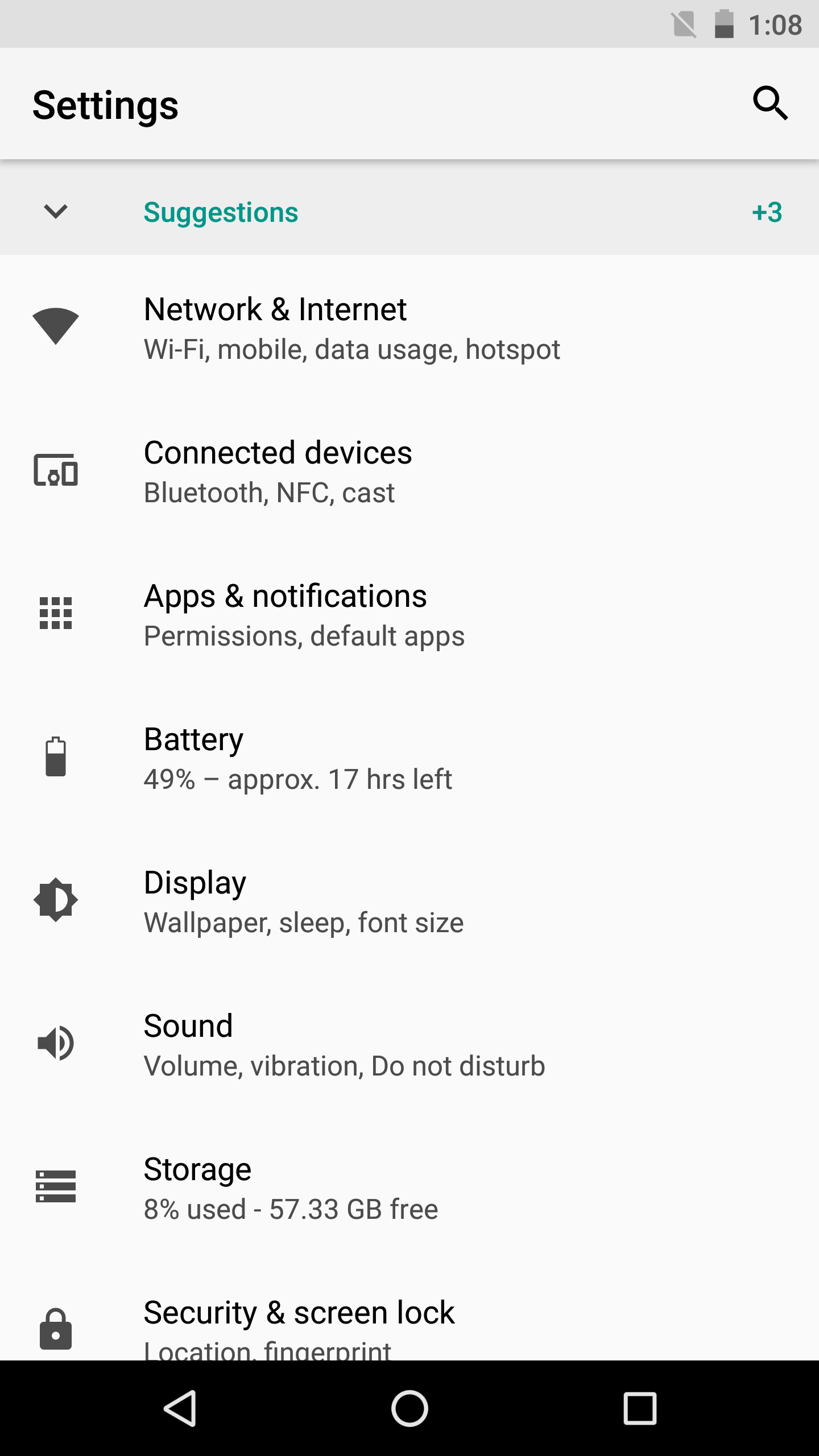This screenshot has height=1456, width=819.
Task: Tap the system back button
Action: point(181,1408)
